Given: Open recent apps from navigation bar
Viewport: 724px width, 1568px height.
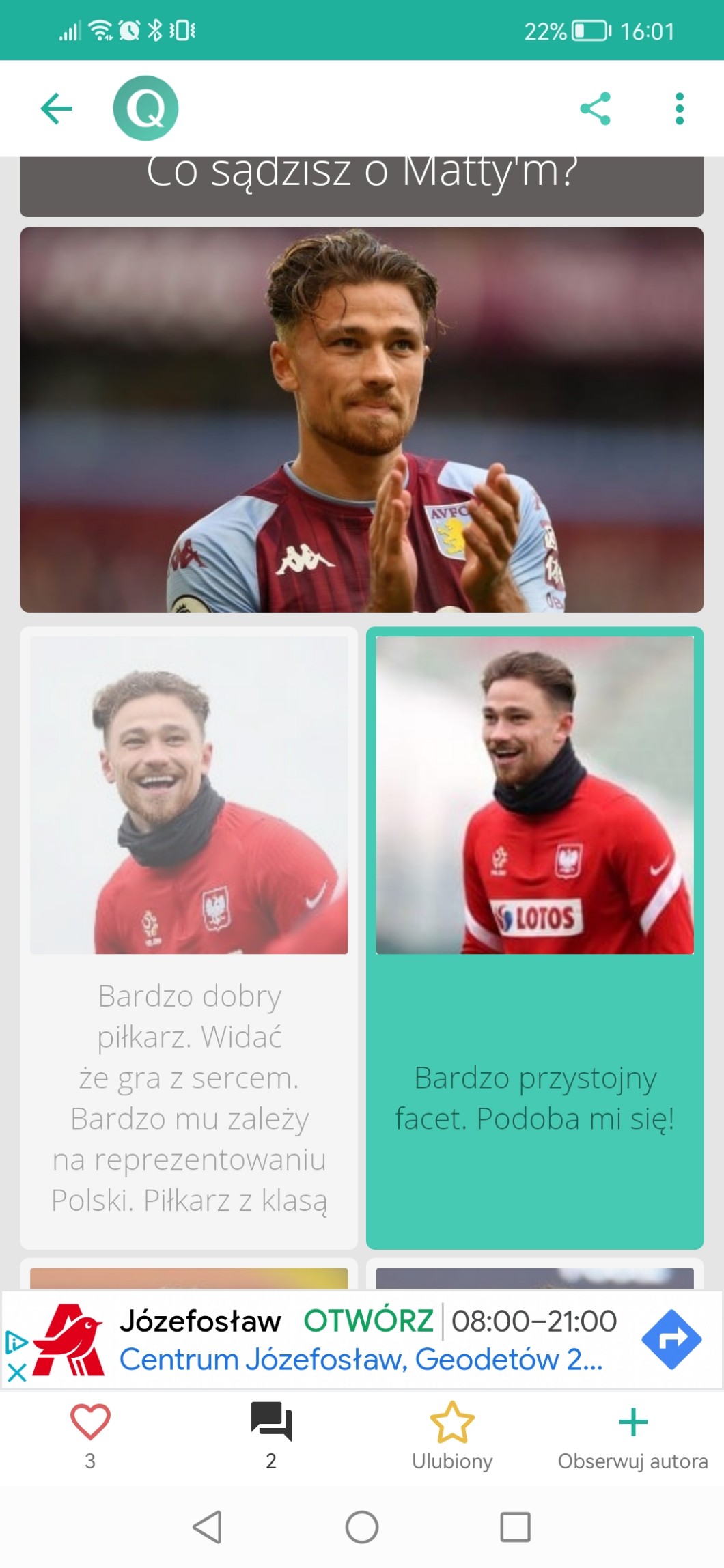Looking at the screenshot, I should coord(515,1527).
